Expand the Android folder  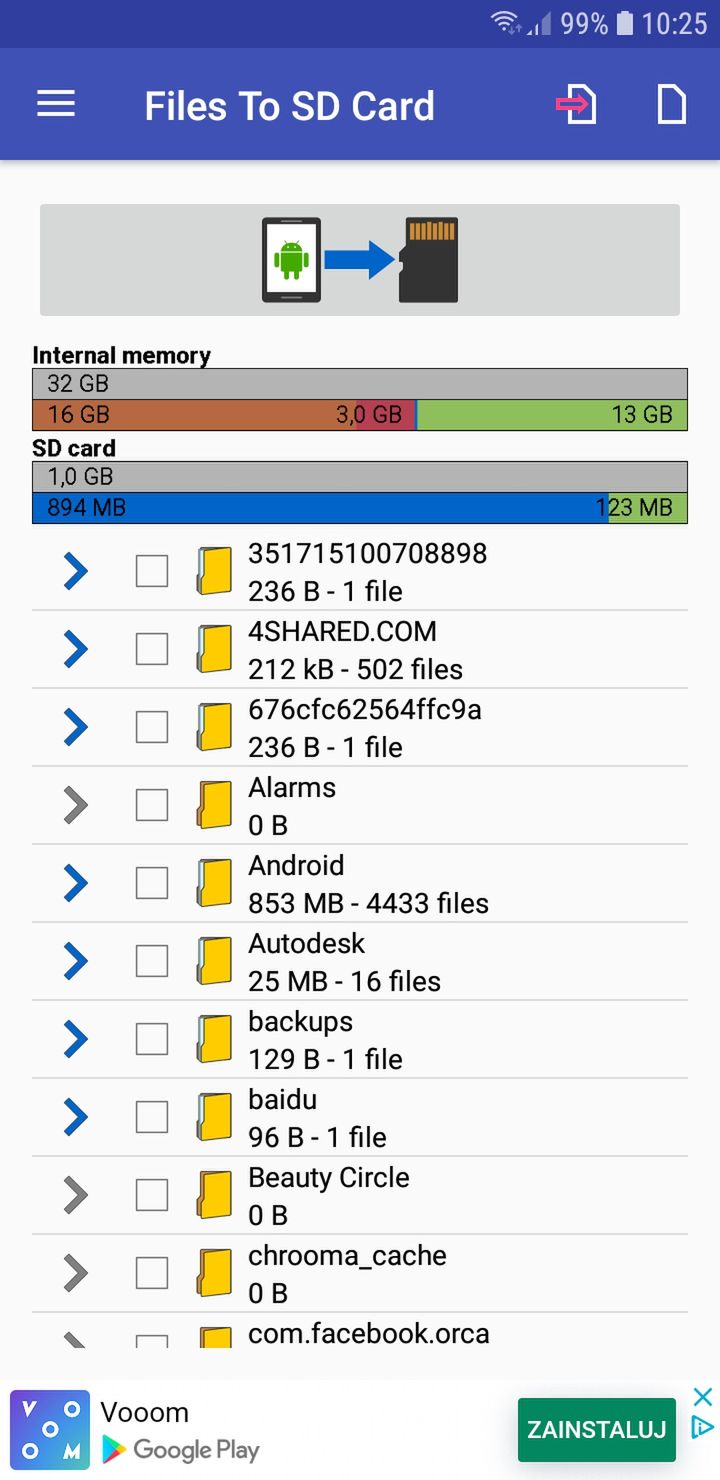coord(76,883)
